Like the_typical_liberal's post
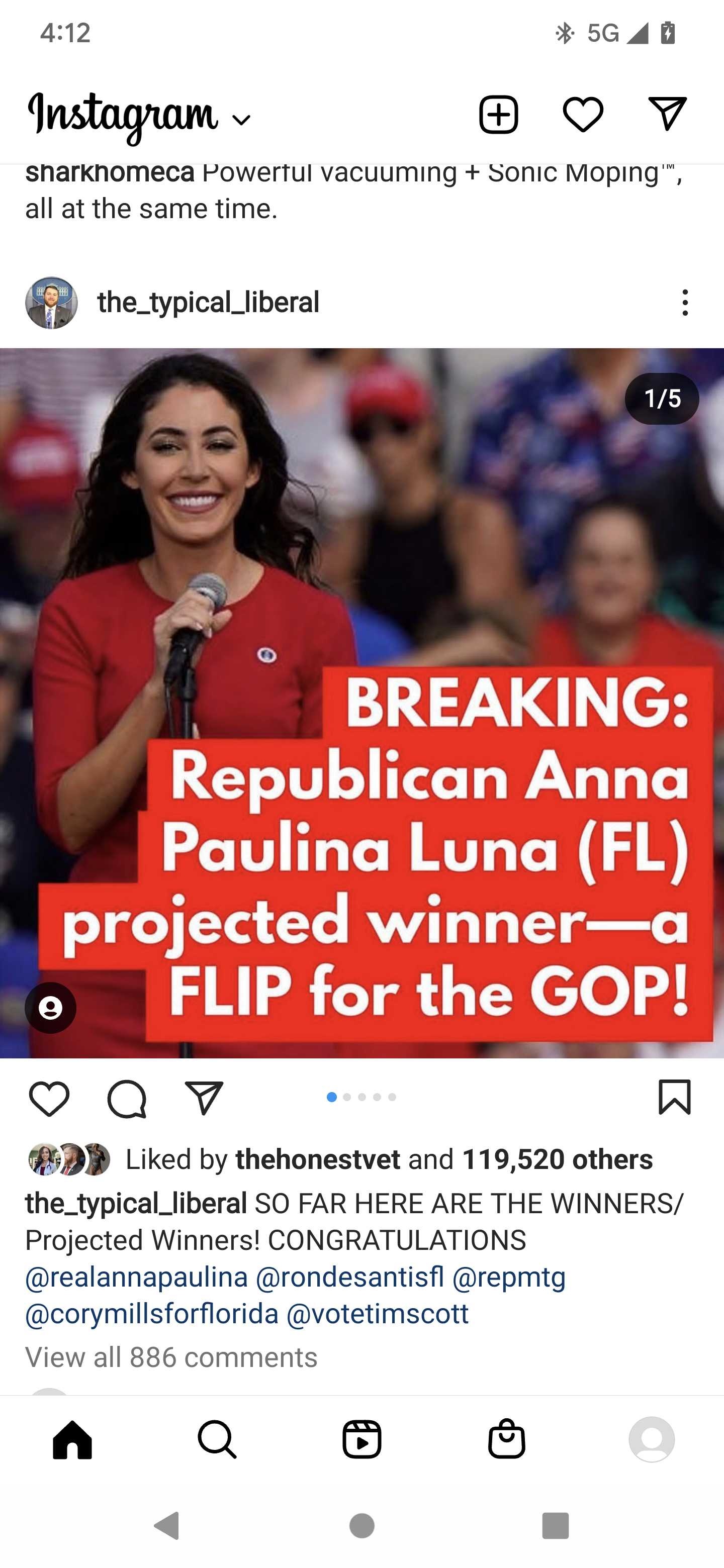724x1568 pixels. pos(49,1099)
